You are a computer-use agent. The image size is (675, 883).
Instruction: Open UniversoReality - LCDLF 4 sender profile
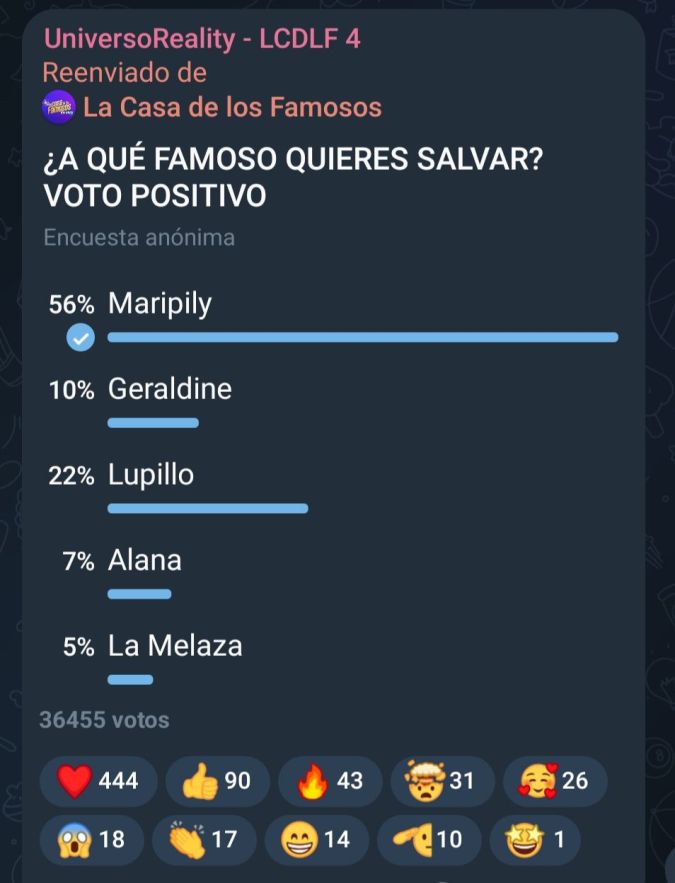[x=202, y=40]
